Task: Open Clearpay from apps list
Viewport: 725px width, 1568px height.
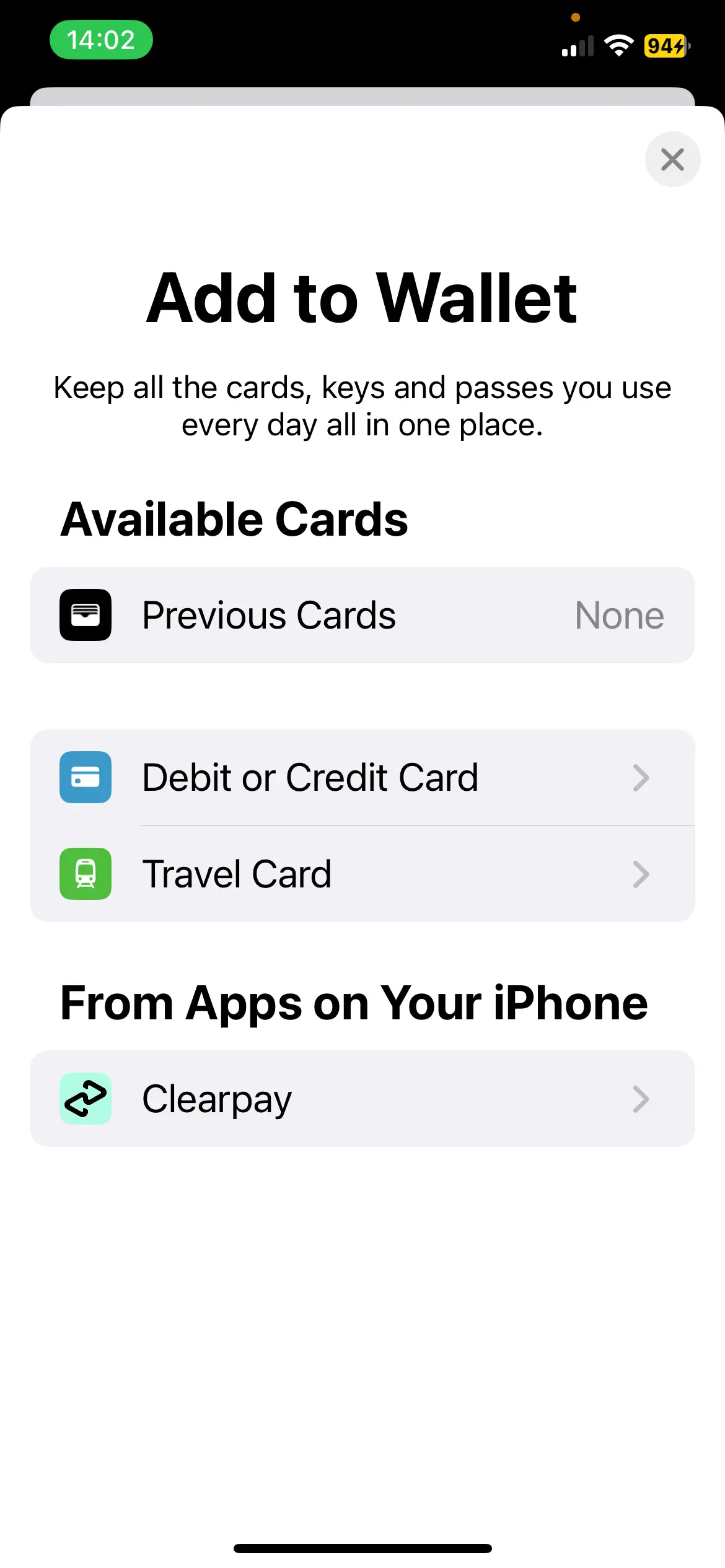Action: [x=362, y=1099]
